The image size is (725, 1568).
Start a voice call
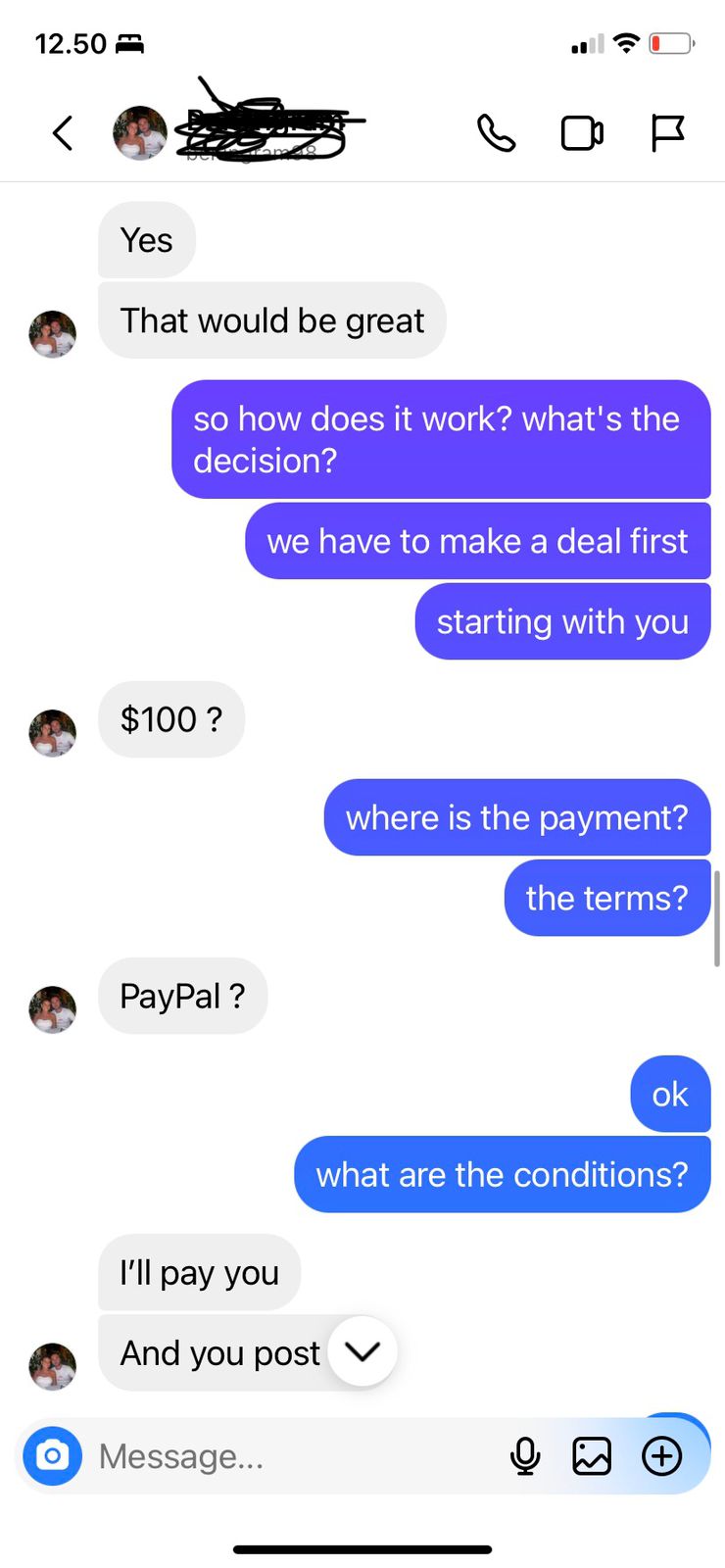click(496, 133)
